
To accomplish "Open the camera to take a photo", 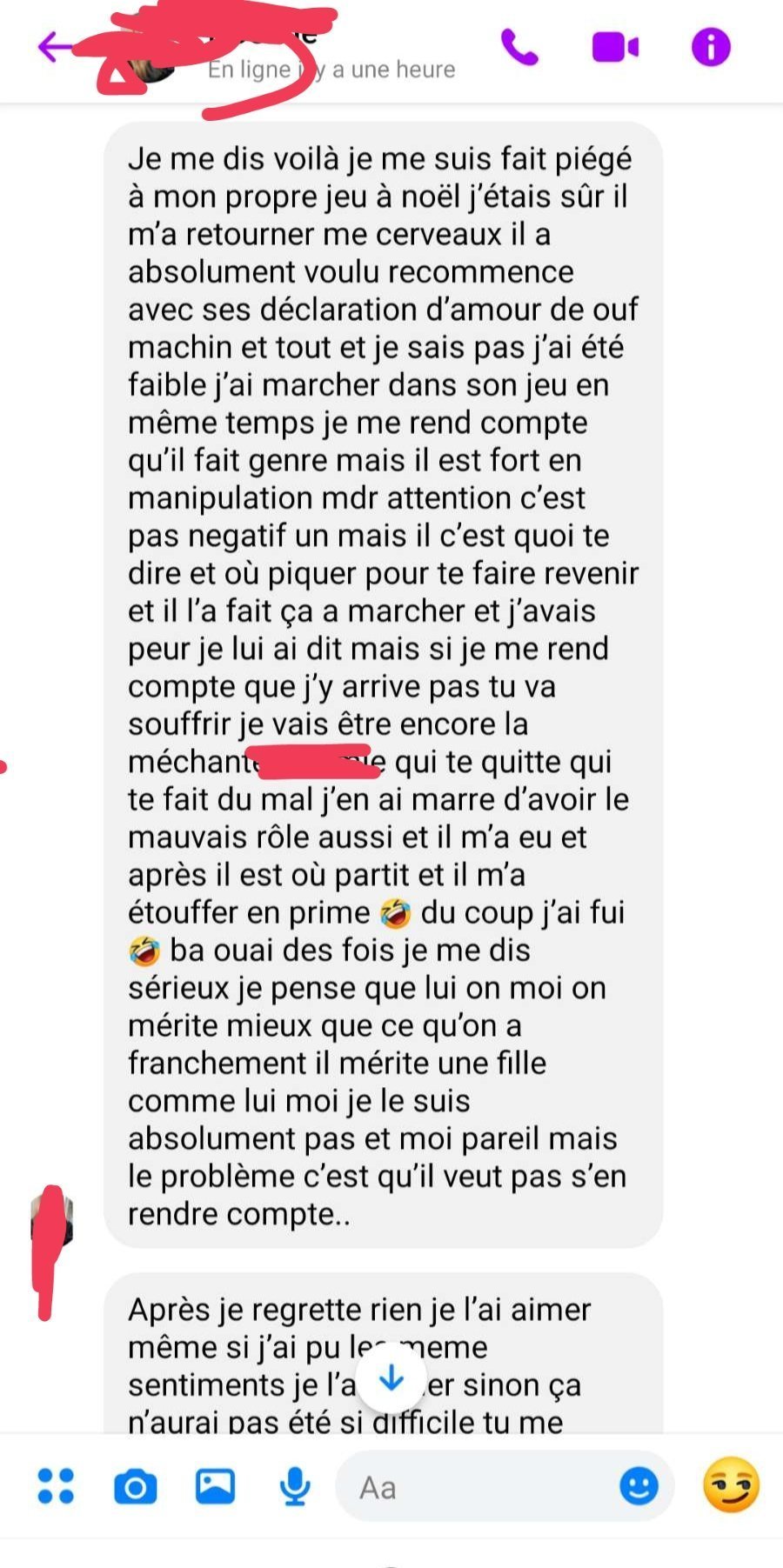I will (136, 1486).
